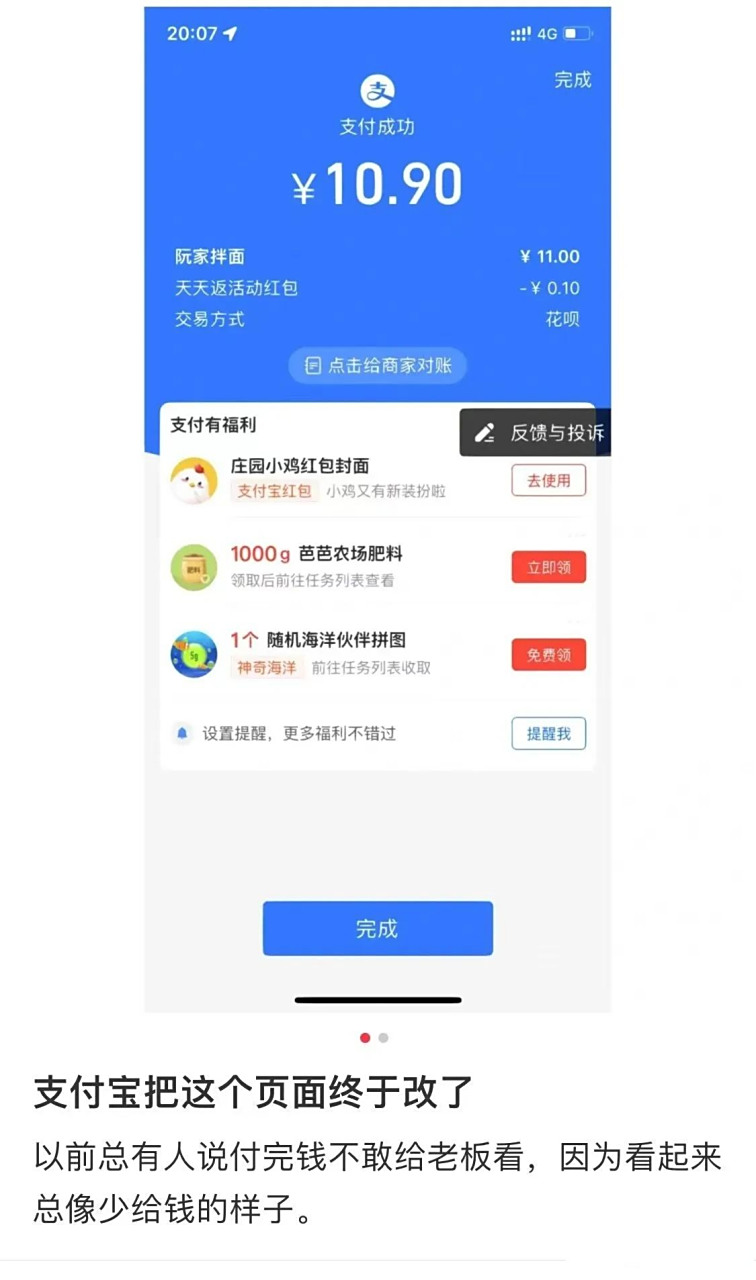Tap the second dot of the image page indicator
This screenshot has width=756, height=1280.
[384, 1038]
